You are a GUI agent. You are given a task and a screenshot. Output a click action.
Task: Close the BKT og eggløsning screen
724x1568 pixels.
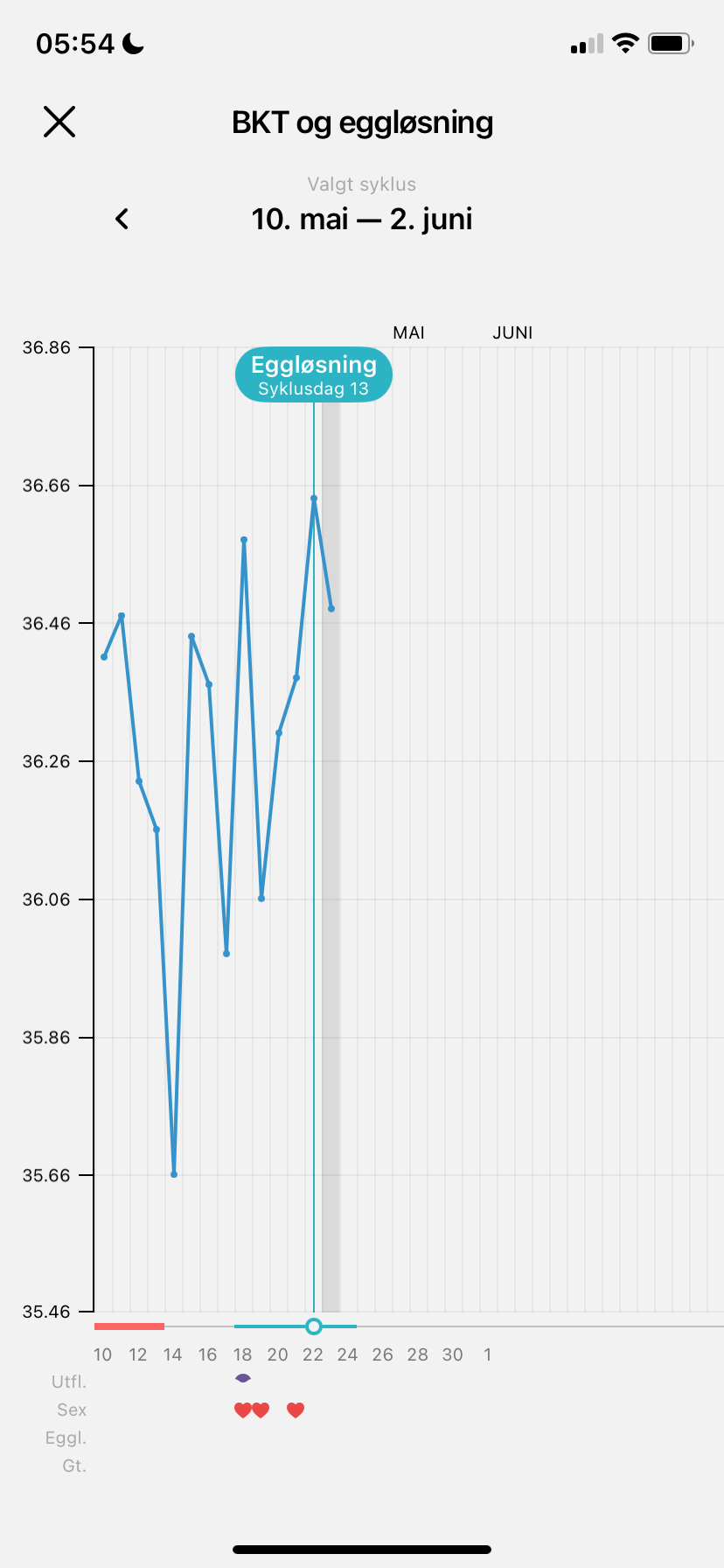click(x=59, y=122)
